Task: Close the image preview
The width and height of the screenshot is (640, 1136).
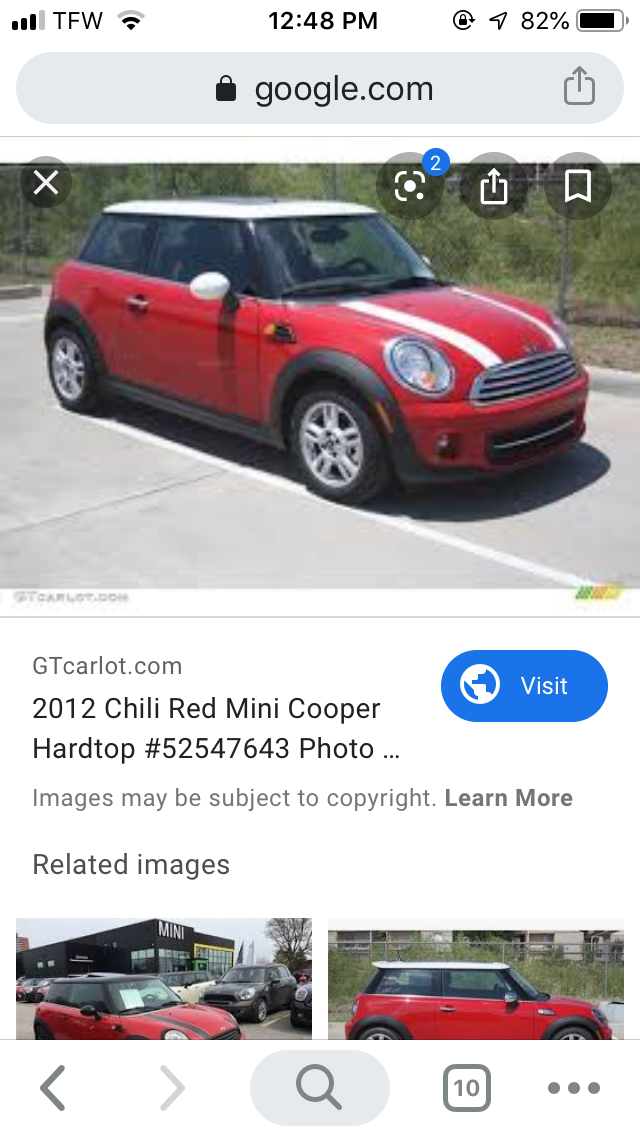Action: [46, 183]
